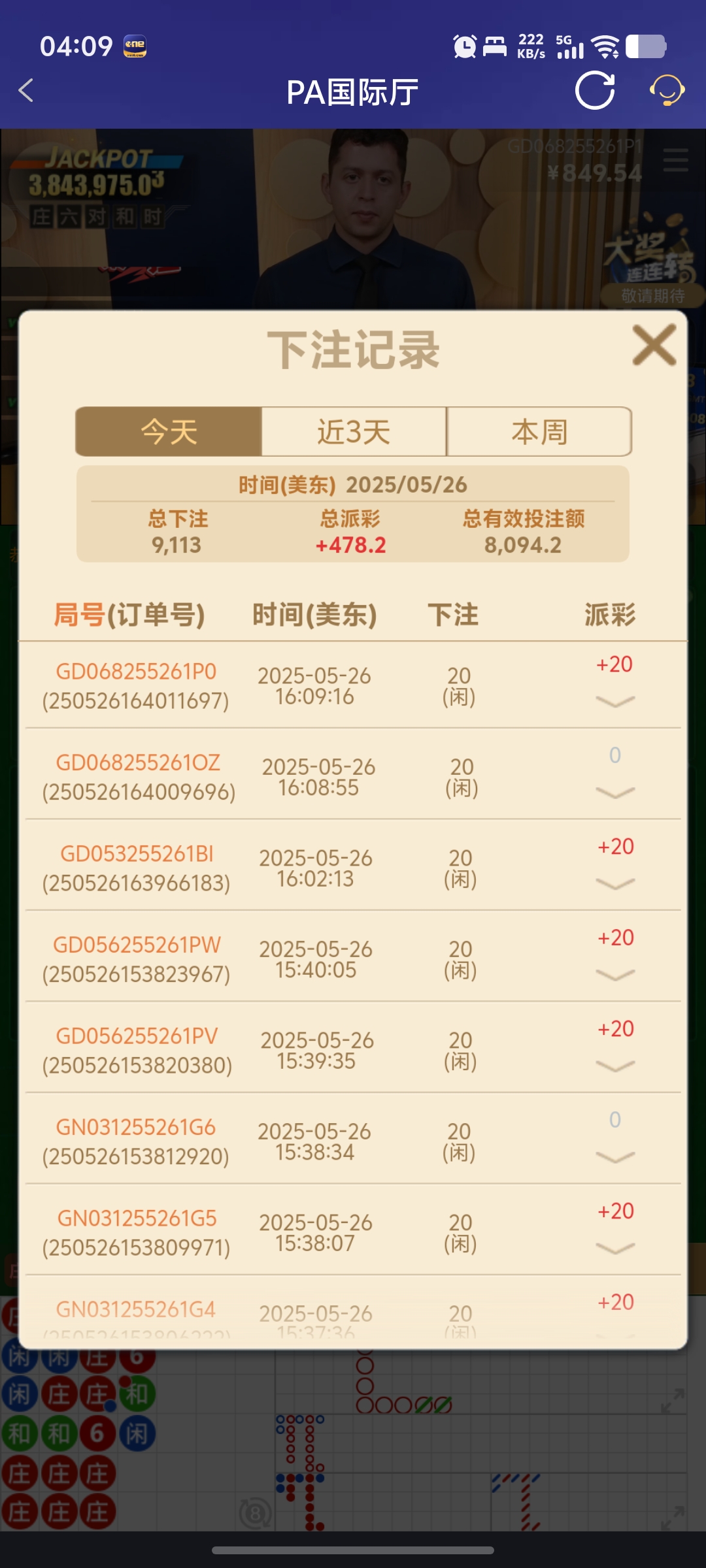Expand details for bet GD068255261P0
Viewport: 706px width, 1568px height.
[615, 702]
